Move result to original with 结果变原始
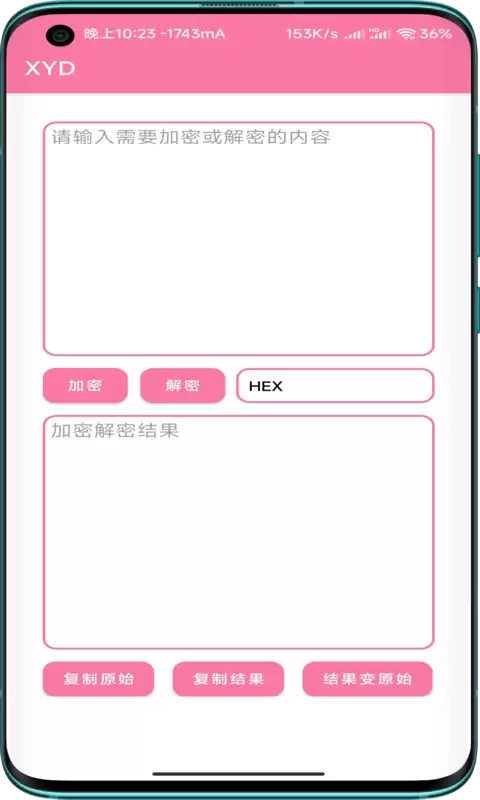480x800 pixels. [368, 679]
